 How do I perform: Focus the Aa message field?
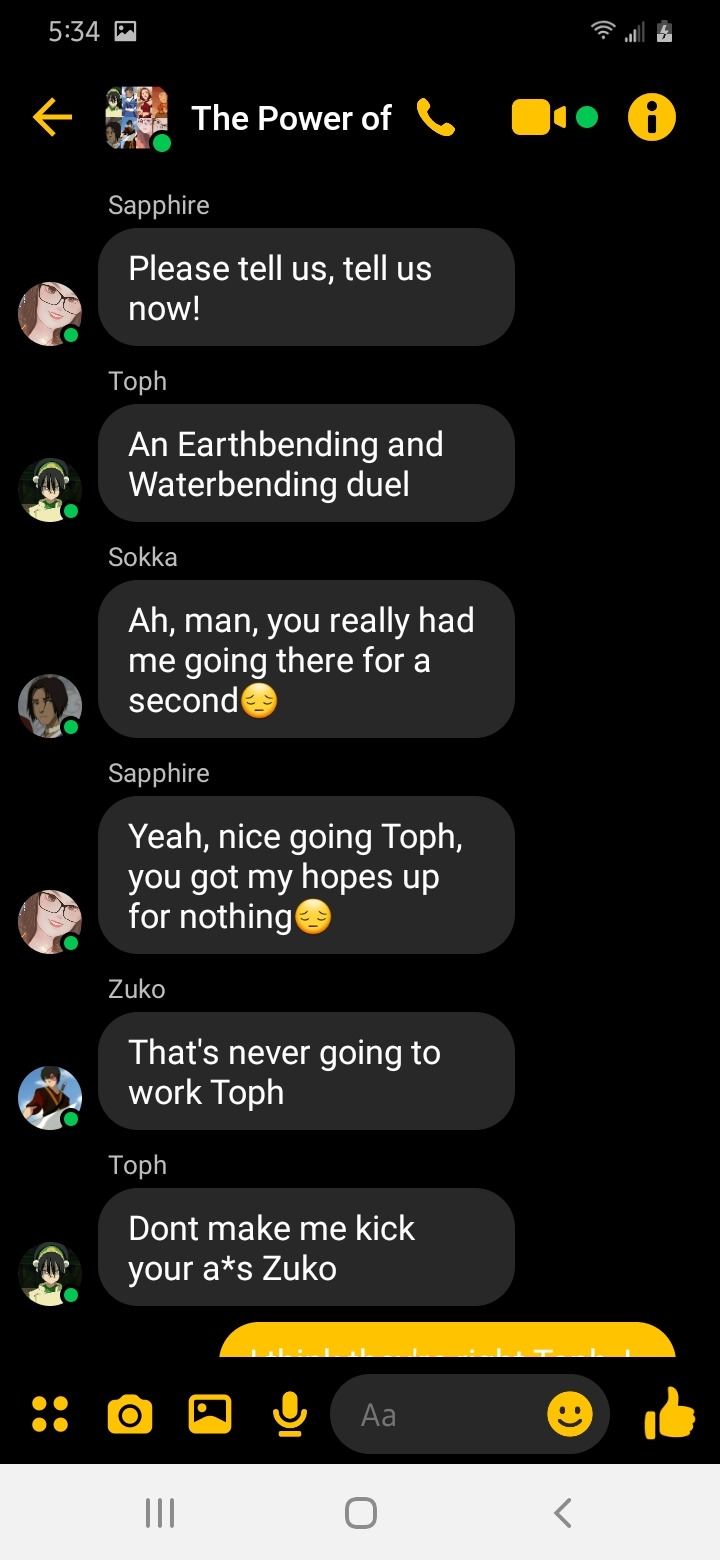[x=440, y=1414]
